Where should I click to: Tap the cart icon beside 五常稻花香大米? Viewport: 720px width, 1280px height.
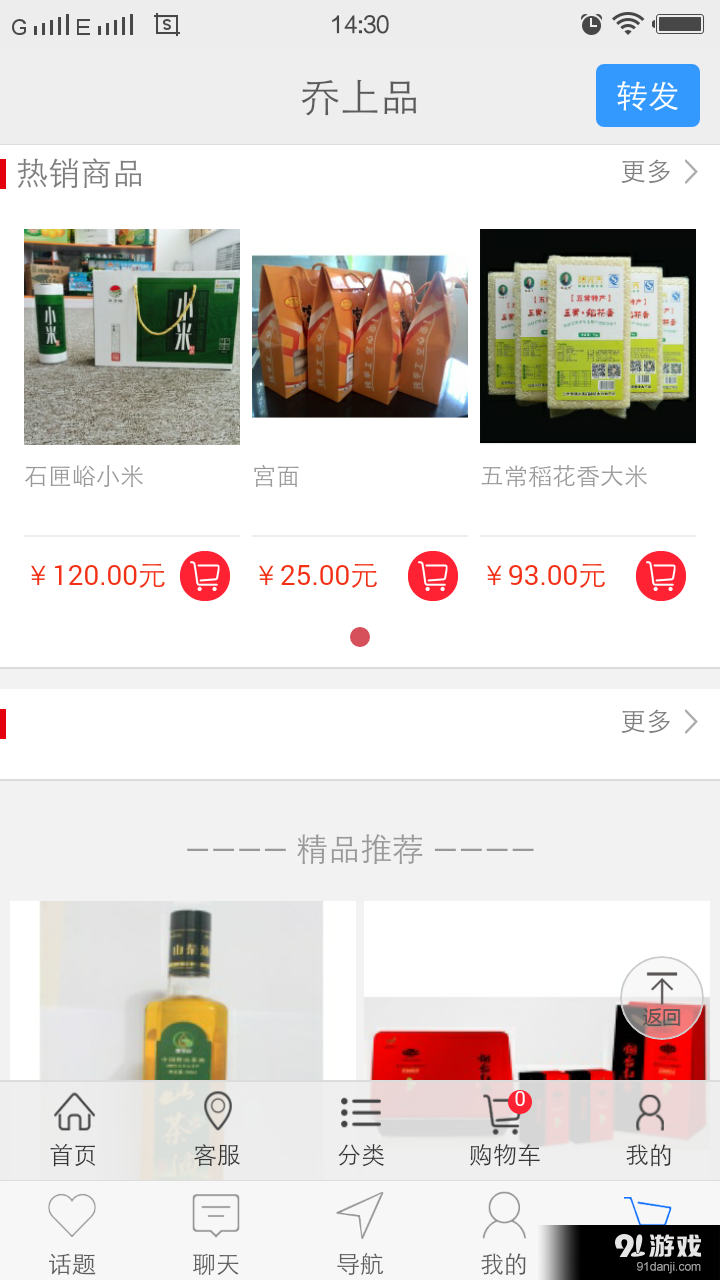tap(660, 575)
